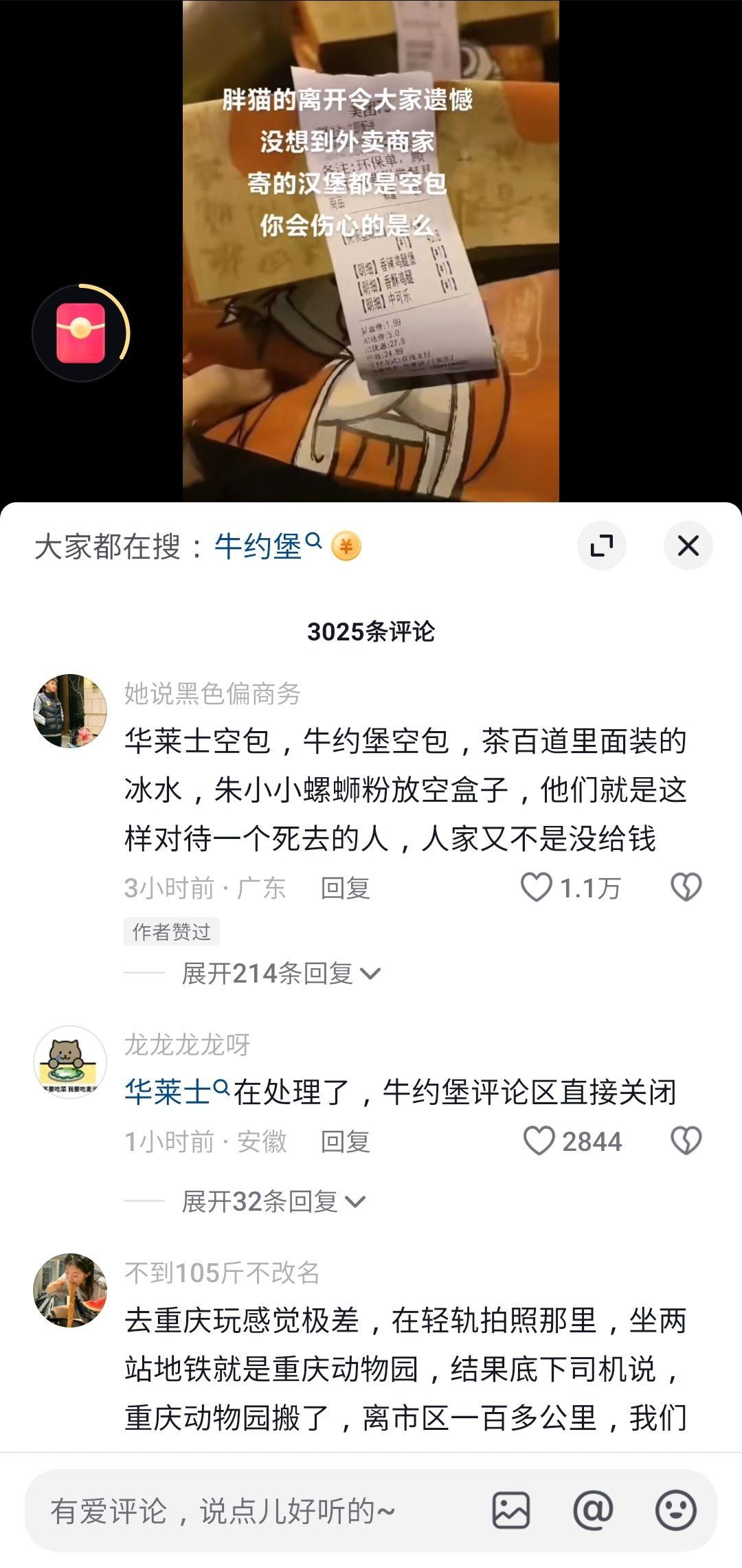The height and width of the screenshot is (1568, 742).
Task: Open 她说黑色偏商务's profile avatar
Action: [x=70, y=710]
